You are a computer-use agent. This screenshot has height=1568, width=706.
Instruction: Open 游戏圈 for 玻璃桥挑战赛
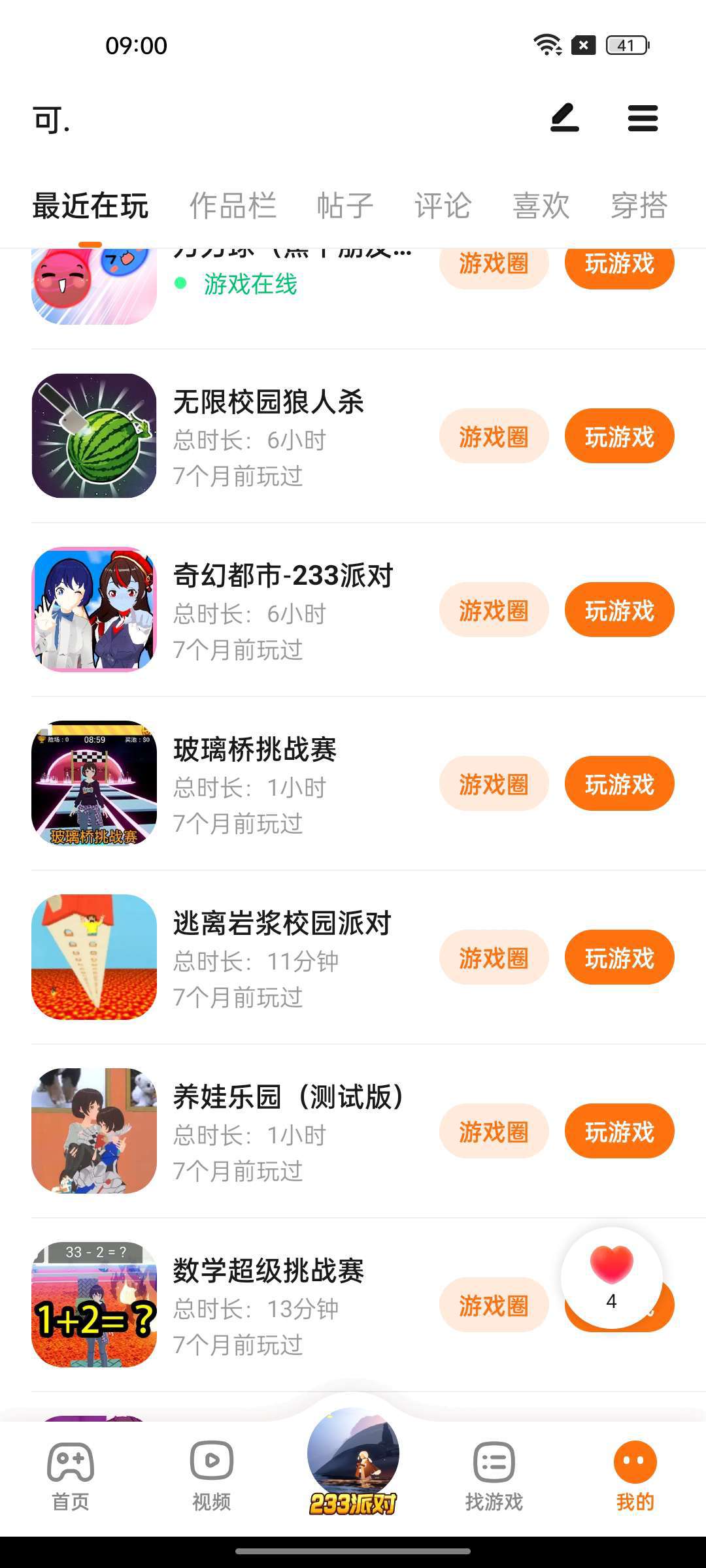pos(494,784)
